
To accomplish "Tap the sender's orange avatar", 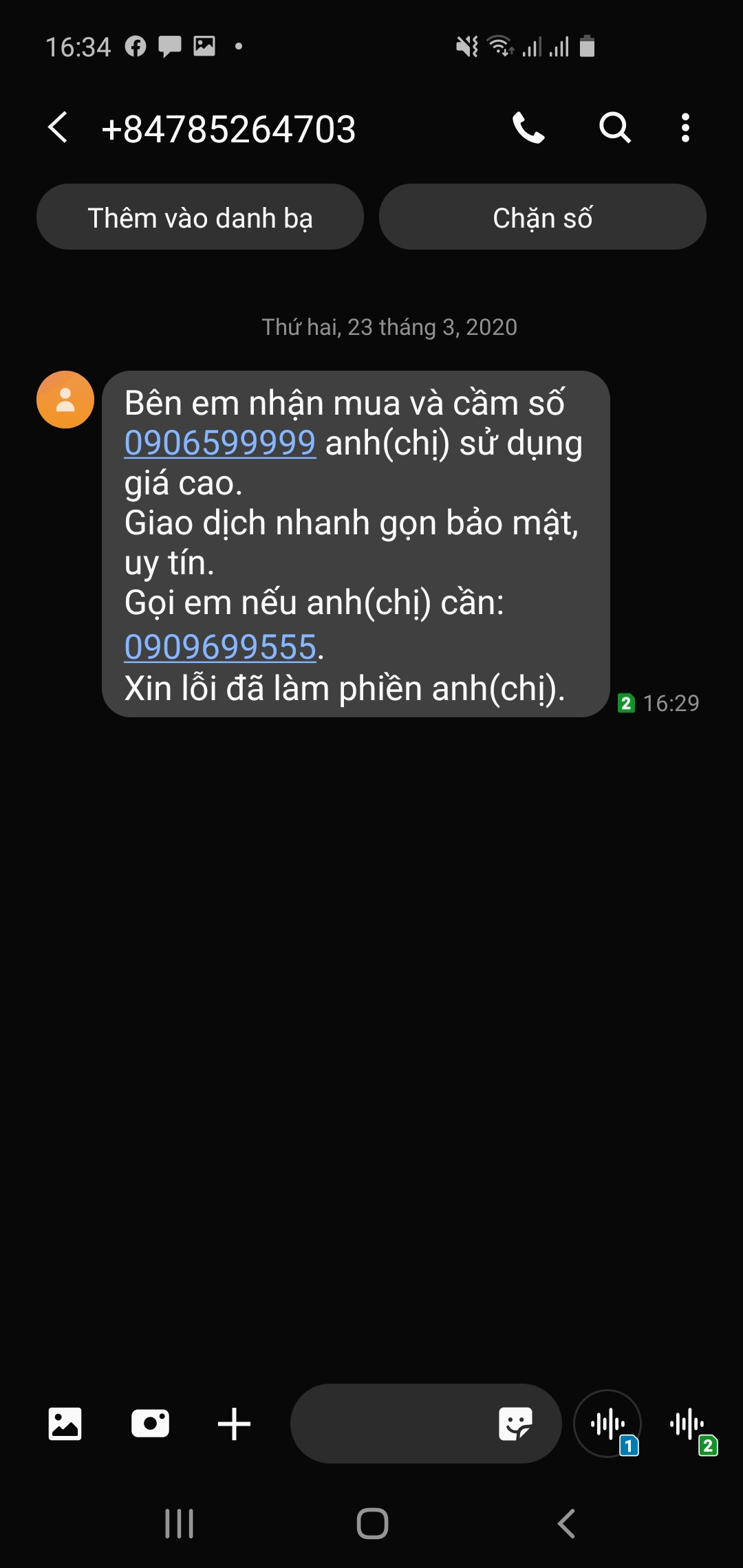I will pyautogui.click(x=65, y=400).
